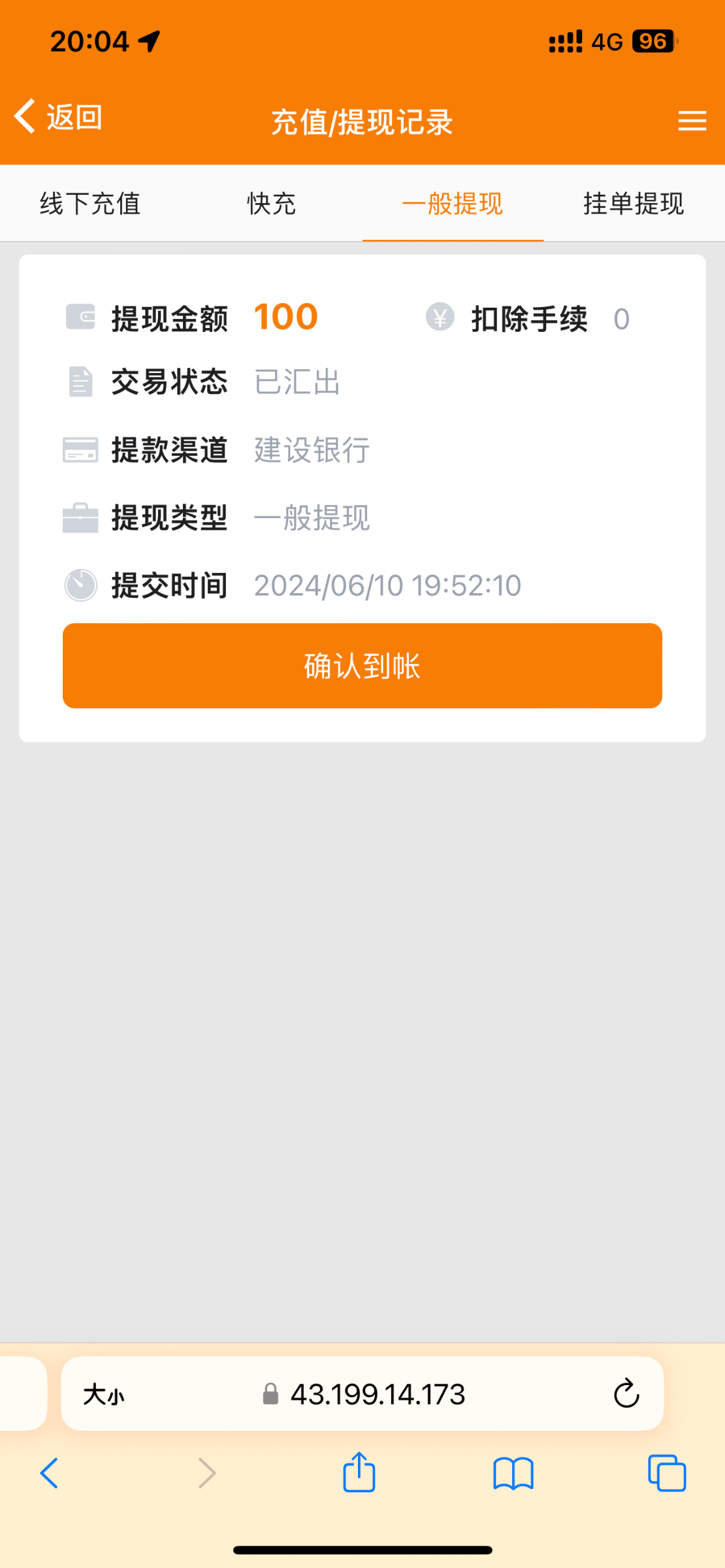Click the clock icon beside 提交时间
This screenshot has height=1568, width=725.
coord(80,585)
